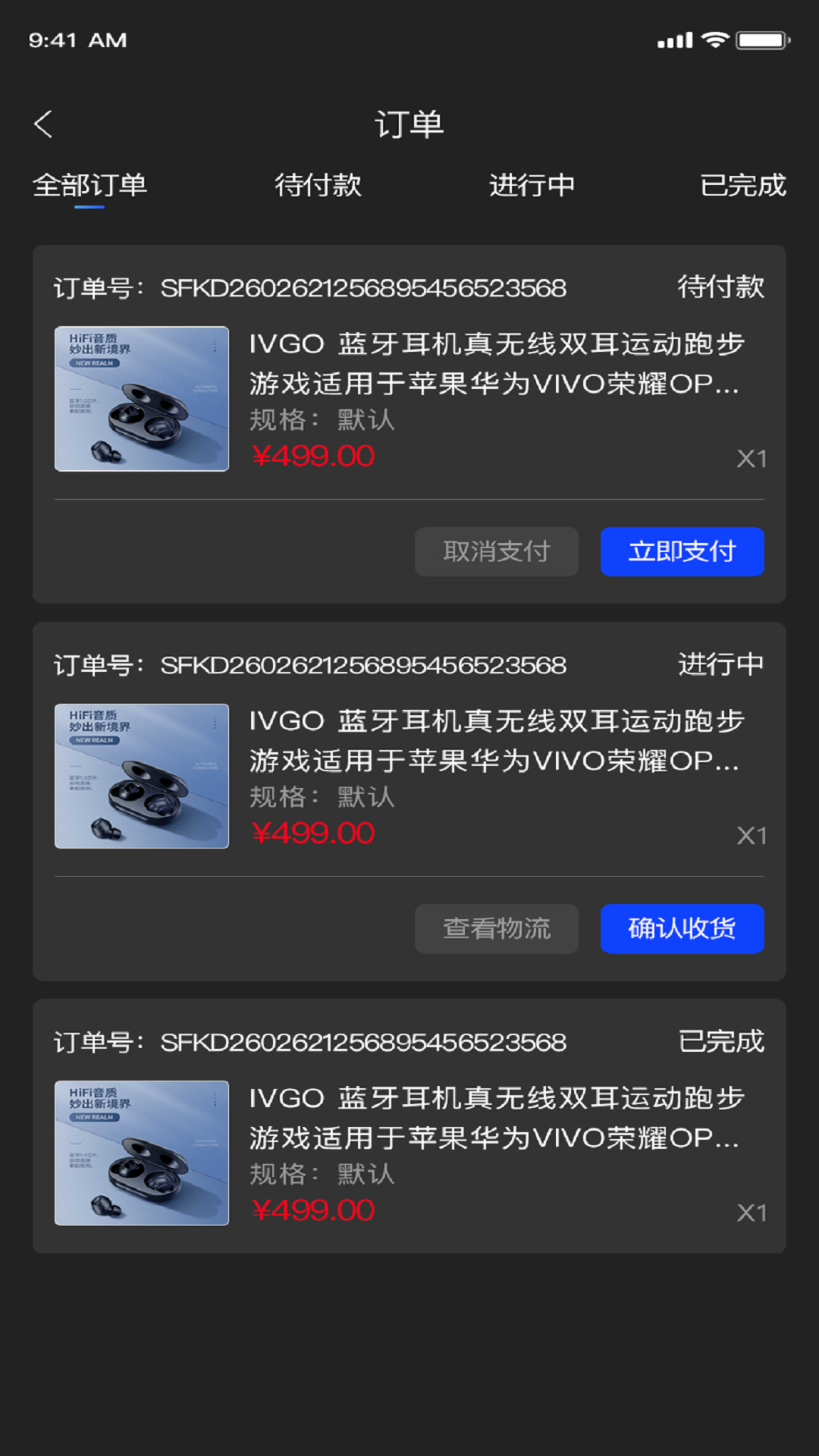Switch to the 全部订单 tab

(x=92, y=185)
